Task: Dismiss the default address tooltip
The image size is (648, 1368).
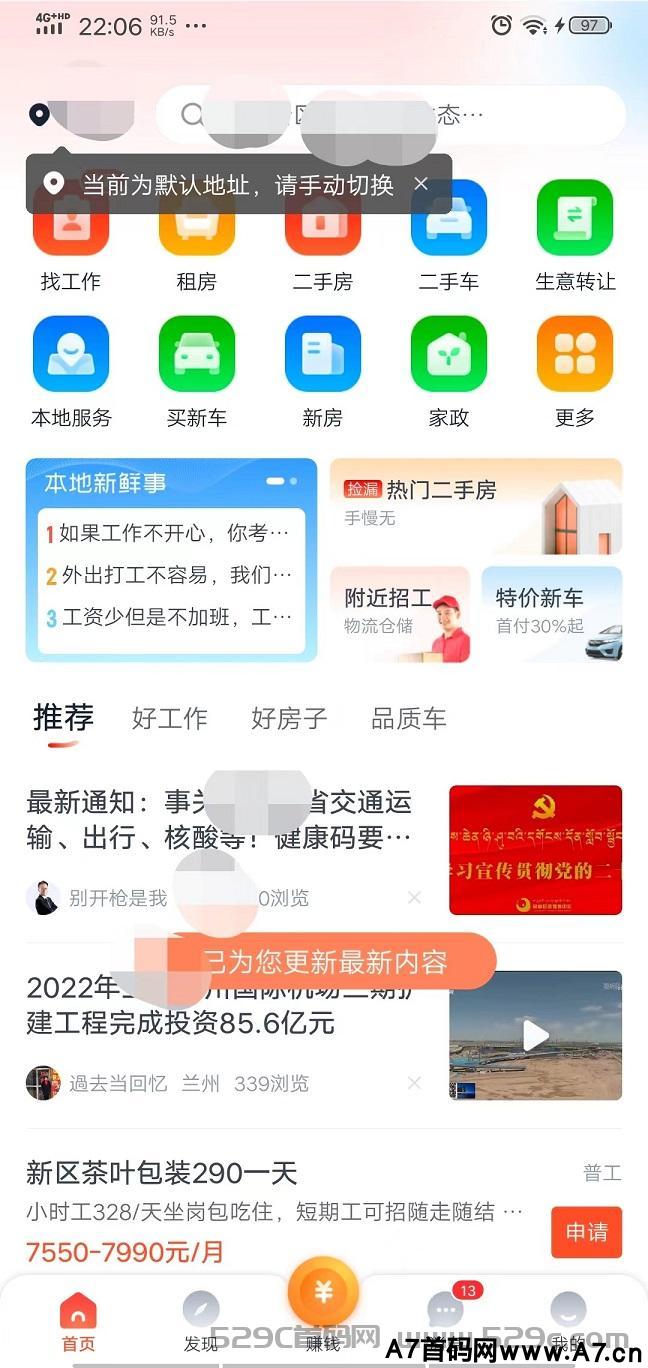Action: 421,184
